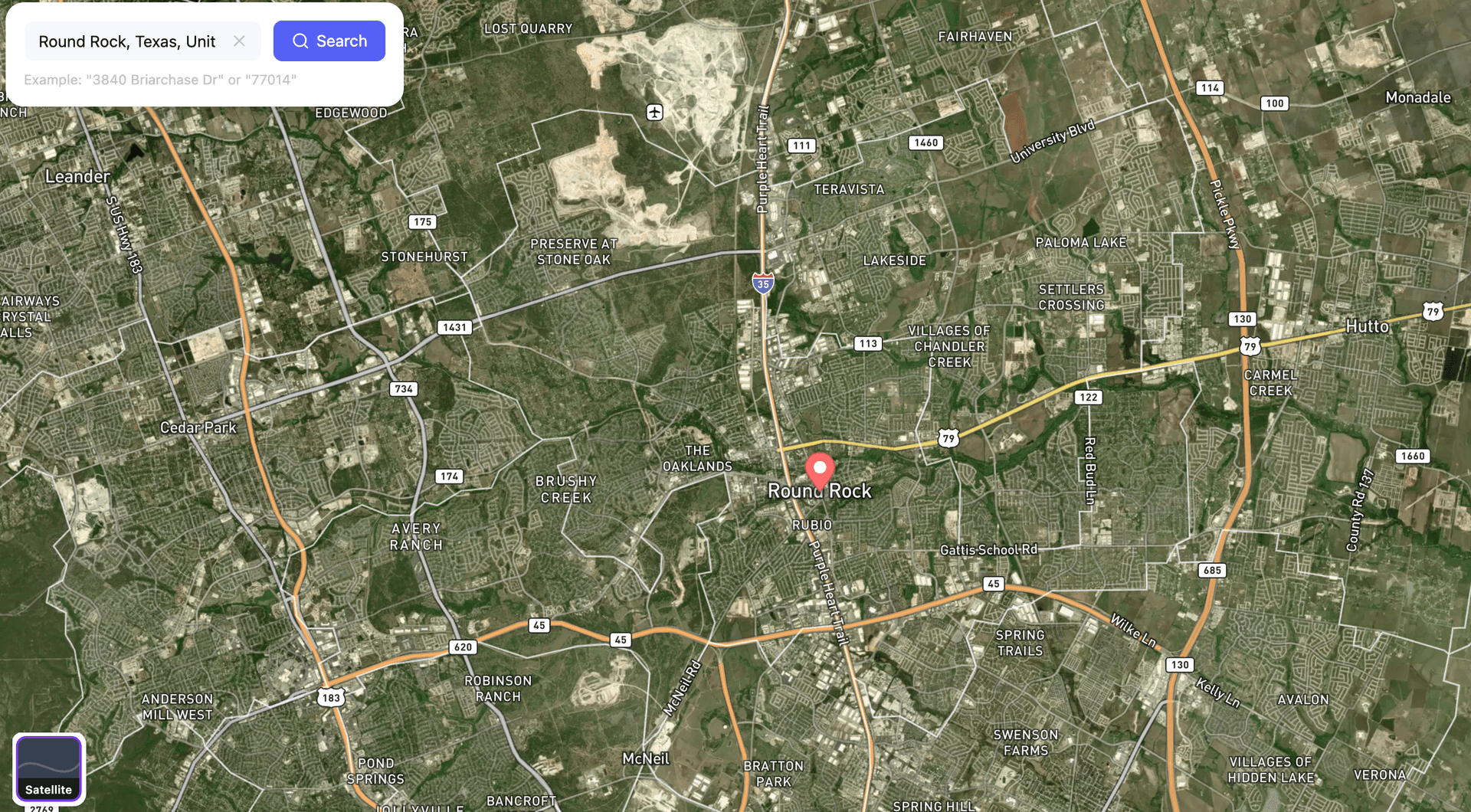1471x812 pixels.
Task: Tap the blue Search button
Action: point(329,41)
